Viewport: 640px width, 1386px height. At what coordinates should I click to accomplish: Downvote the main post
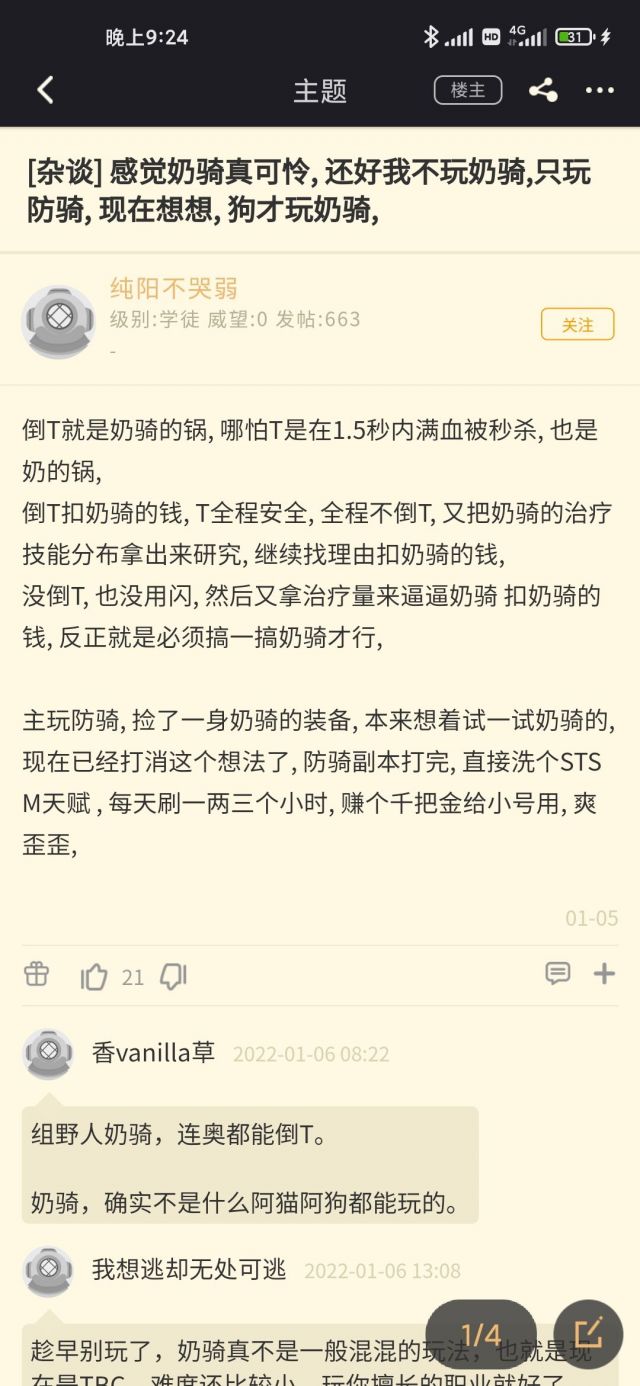click(x=173, y=977)
